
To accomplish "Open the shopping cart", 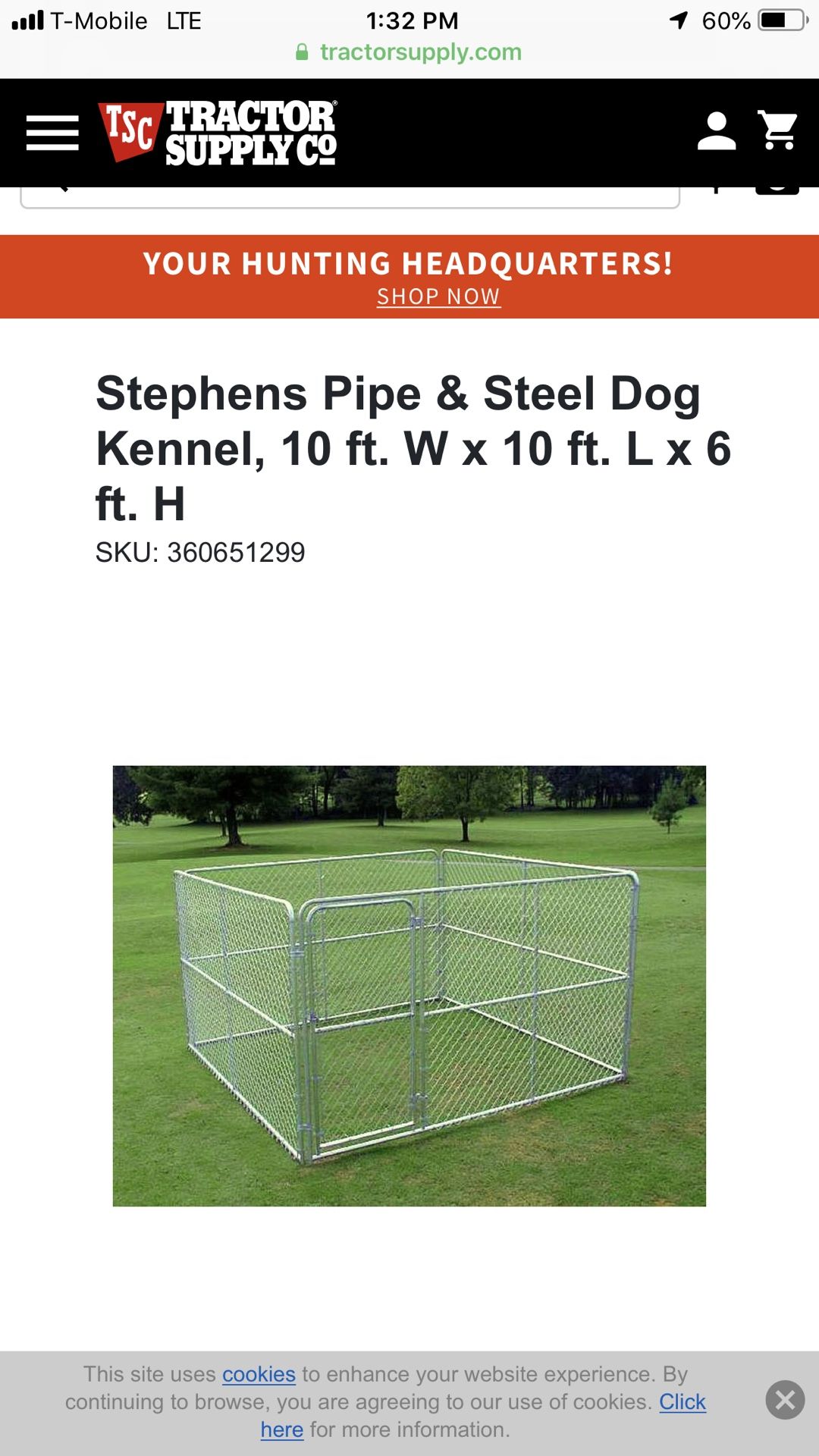I will tap(778, 130).
